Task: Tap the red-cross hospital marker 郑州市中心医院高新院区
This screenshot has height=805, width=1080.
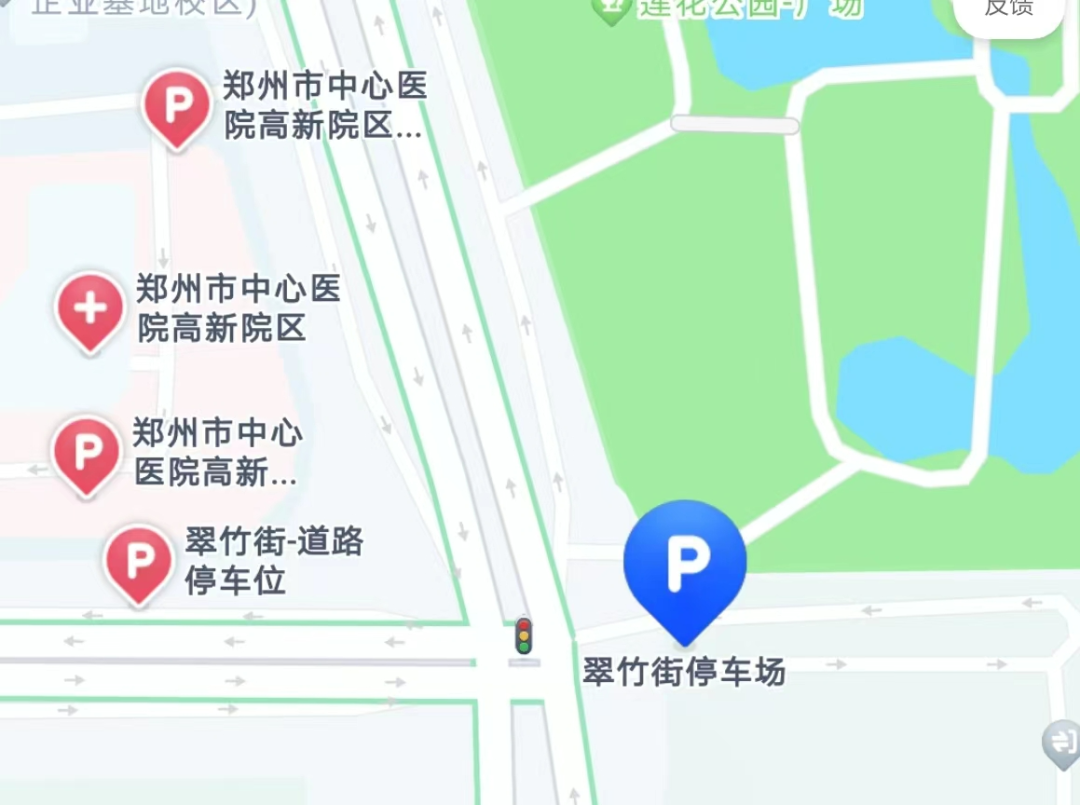Action: [x=90, y=308]
